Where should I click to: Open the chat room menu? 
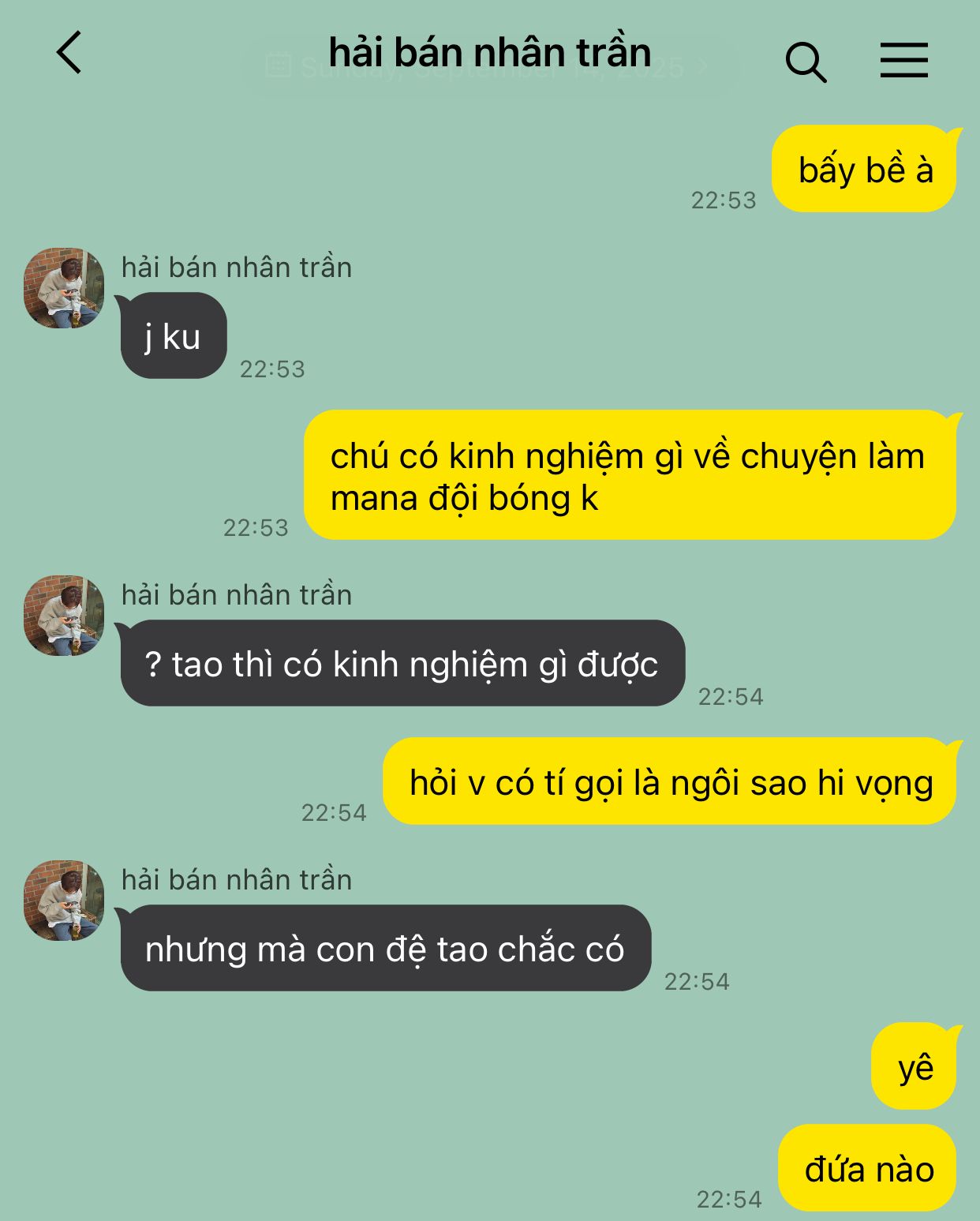click(x=903, y=60)
